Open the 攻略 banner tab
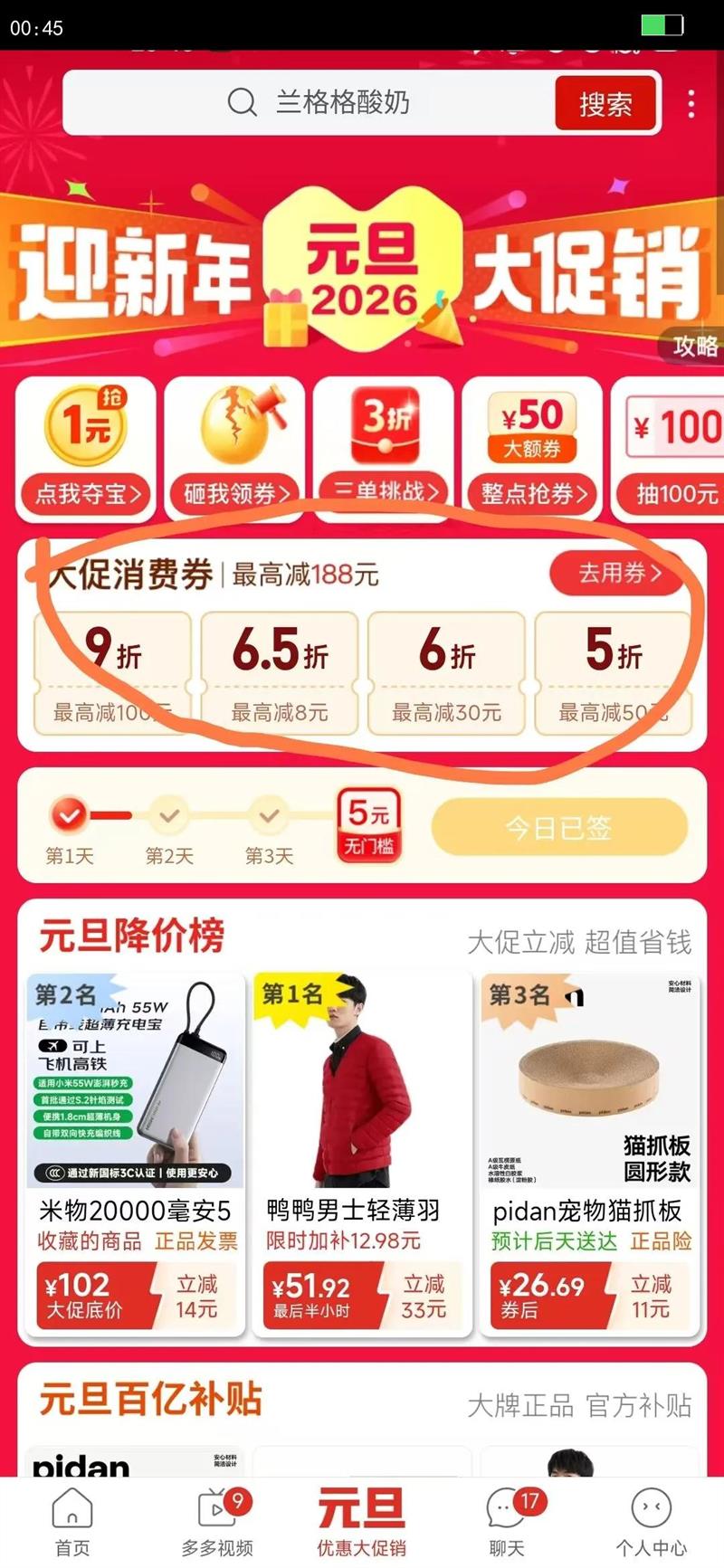Screen dimensions: 724x1568 693,345
